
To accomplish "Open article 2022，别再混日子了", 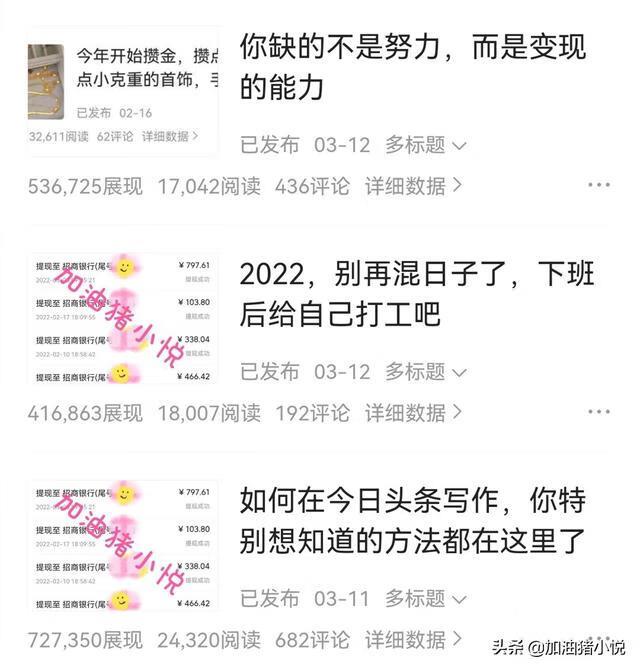I will click(412, 294).
